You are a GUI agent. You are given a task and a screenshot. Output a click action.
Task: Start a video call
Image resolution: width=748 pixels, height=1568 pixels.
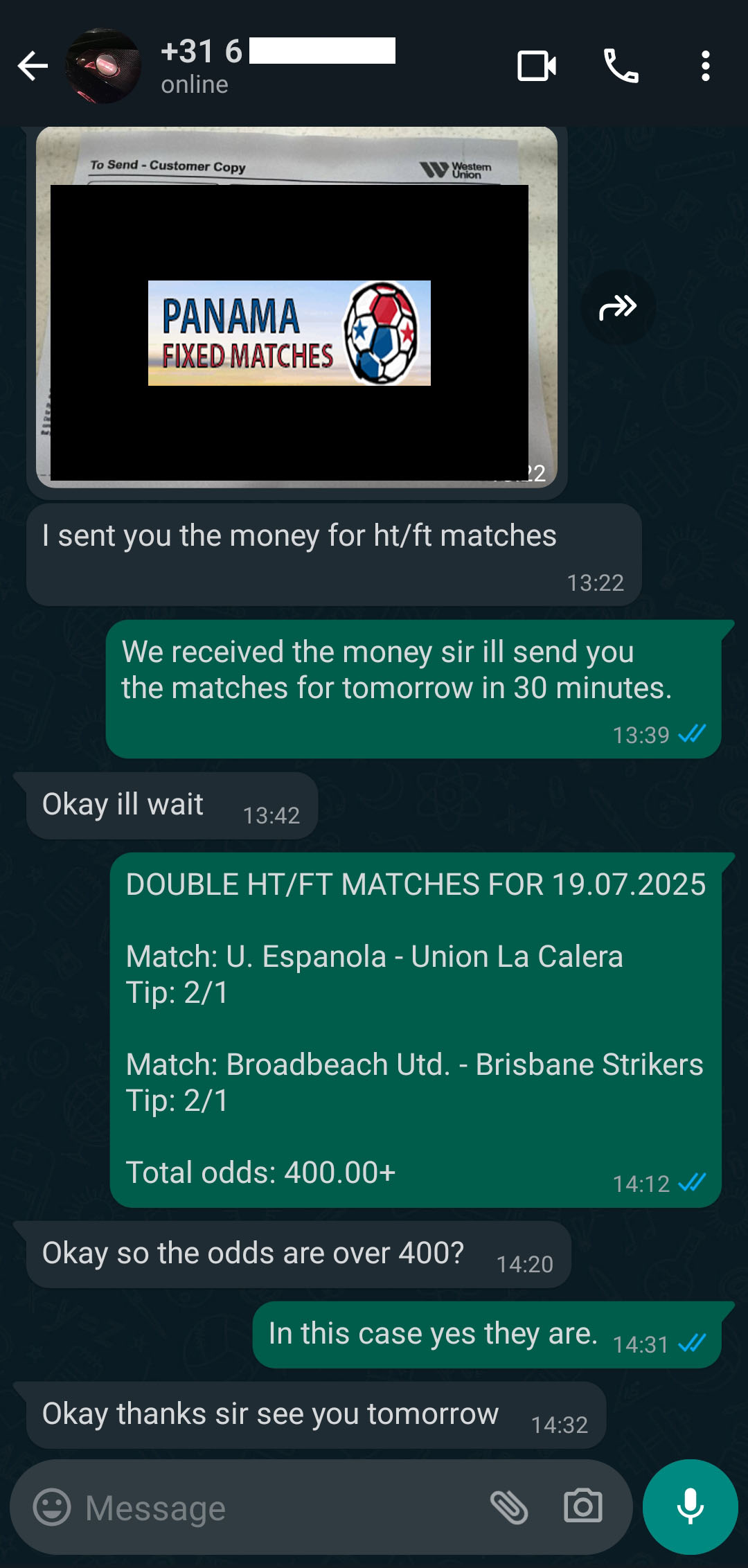click(x=537, y=66)
